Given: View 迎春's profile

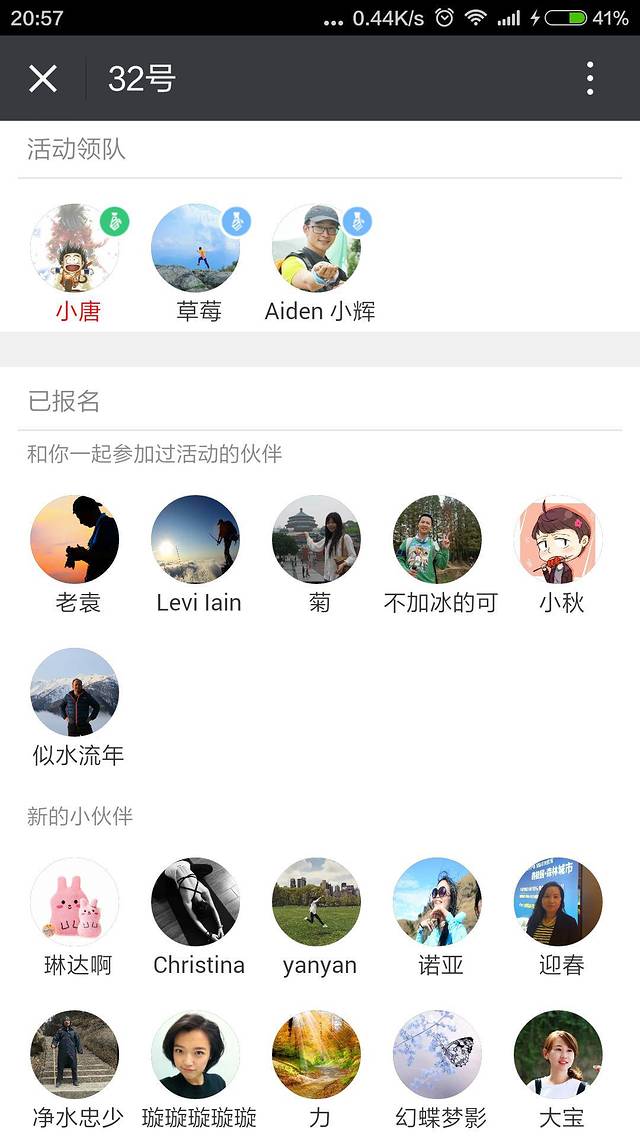Looking at the screenshot, I should pyautogui.click(x=559, y=902).
